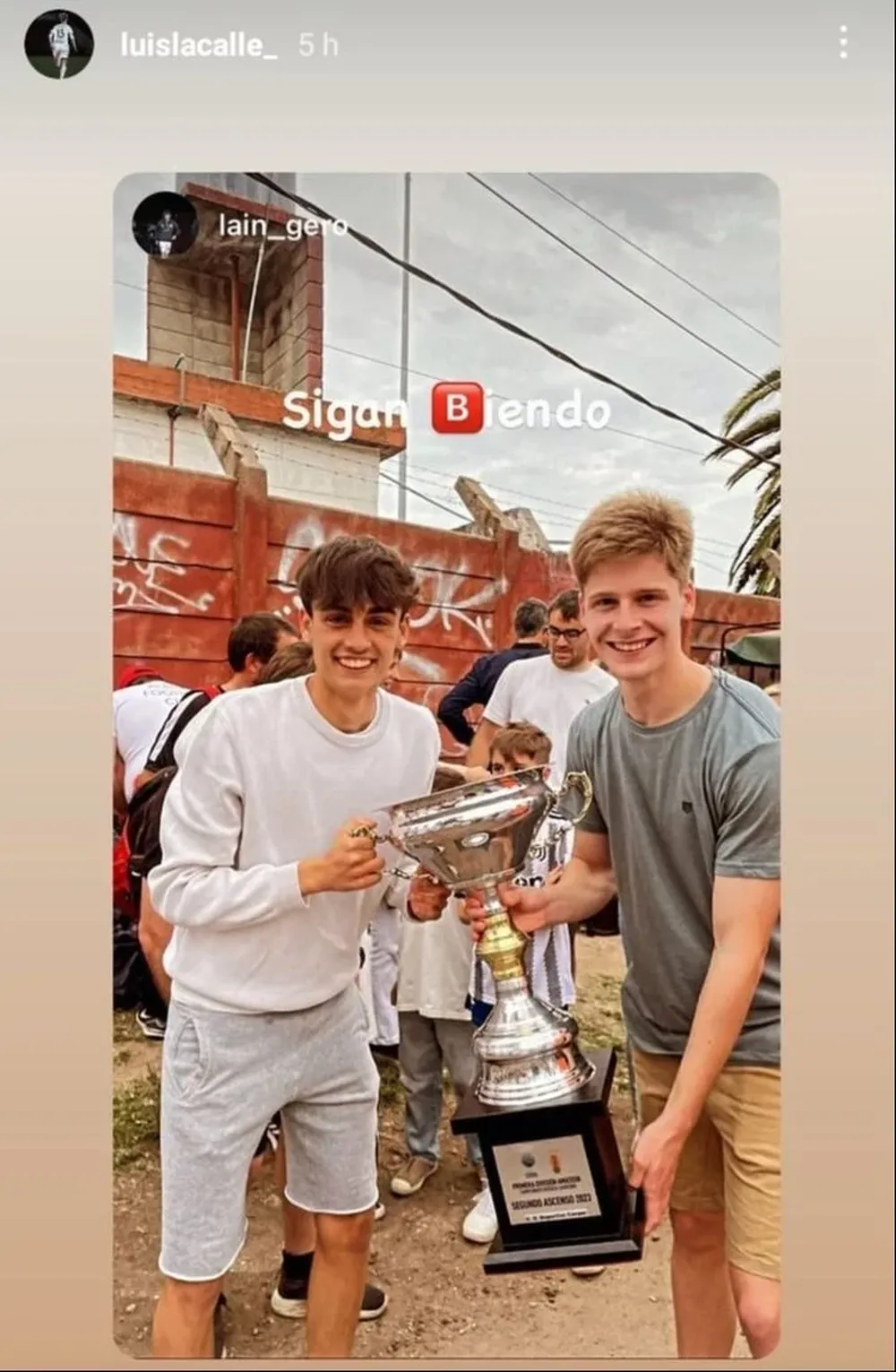Viewport: 896px width, 1372px height.
Task: Tap the luislacalle_ username
Action: click(198, 45)
